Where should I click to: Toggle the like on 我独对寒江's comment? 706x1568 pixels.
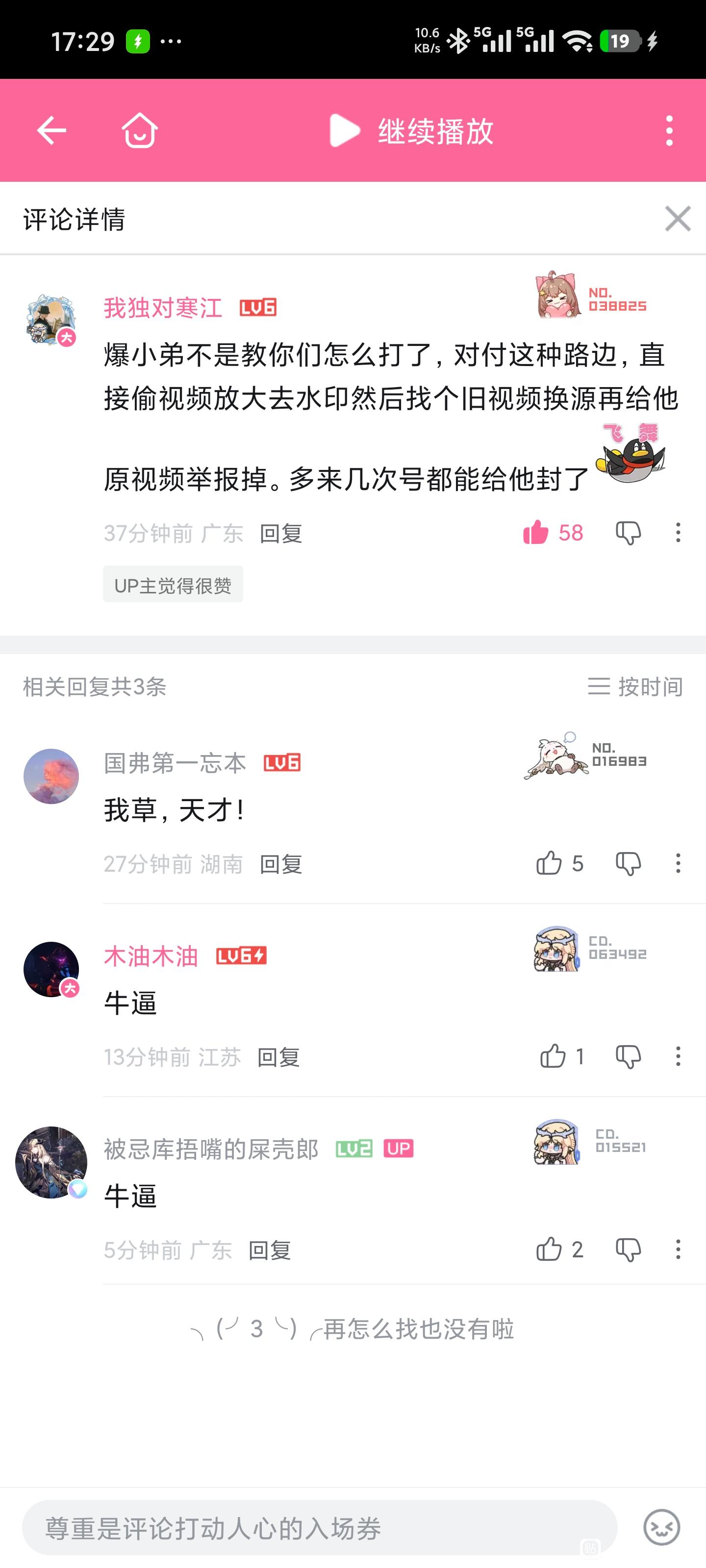click(536, 533)
